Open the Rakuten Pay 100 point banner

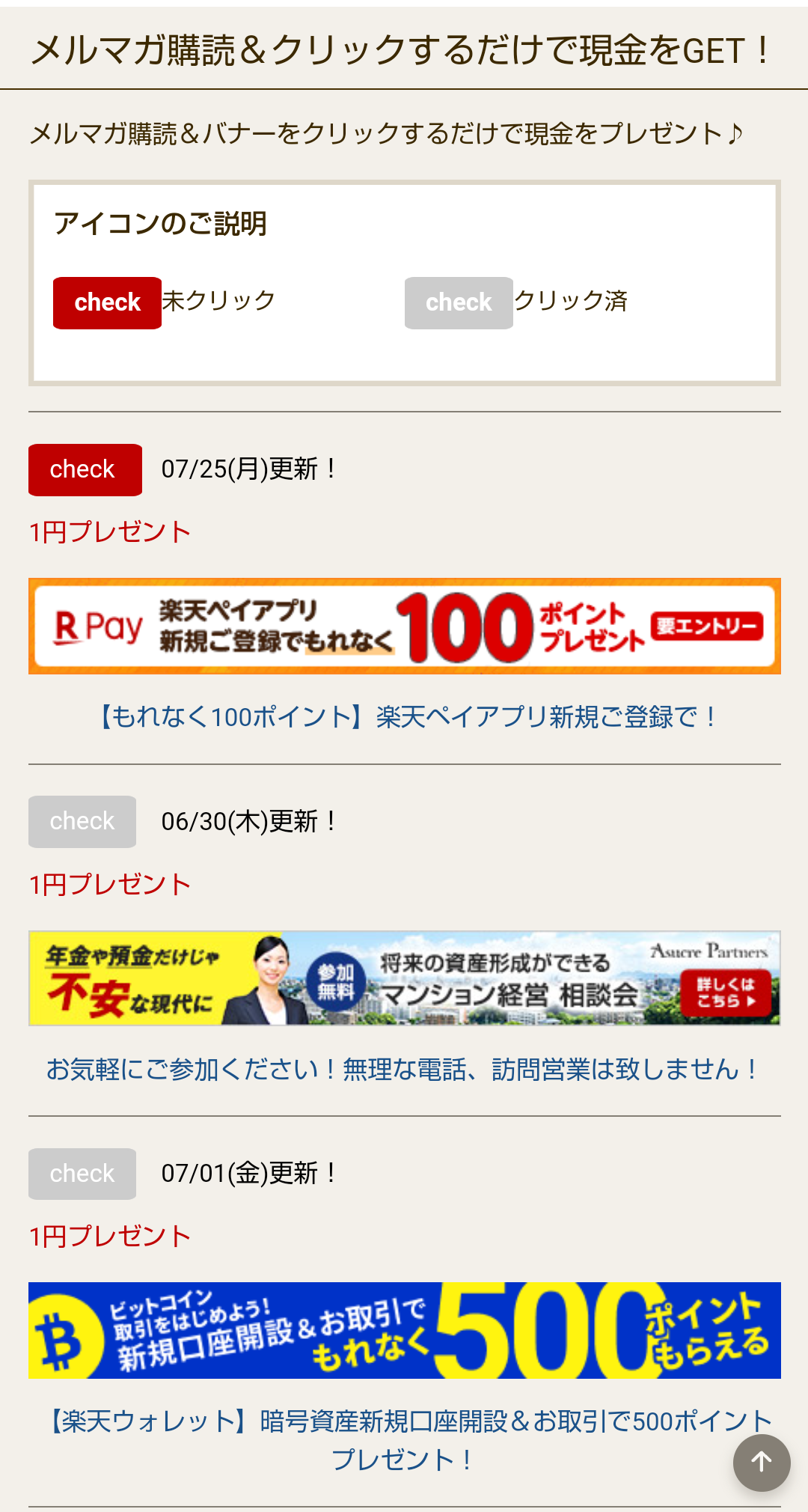click(404, 626)
